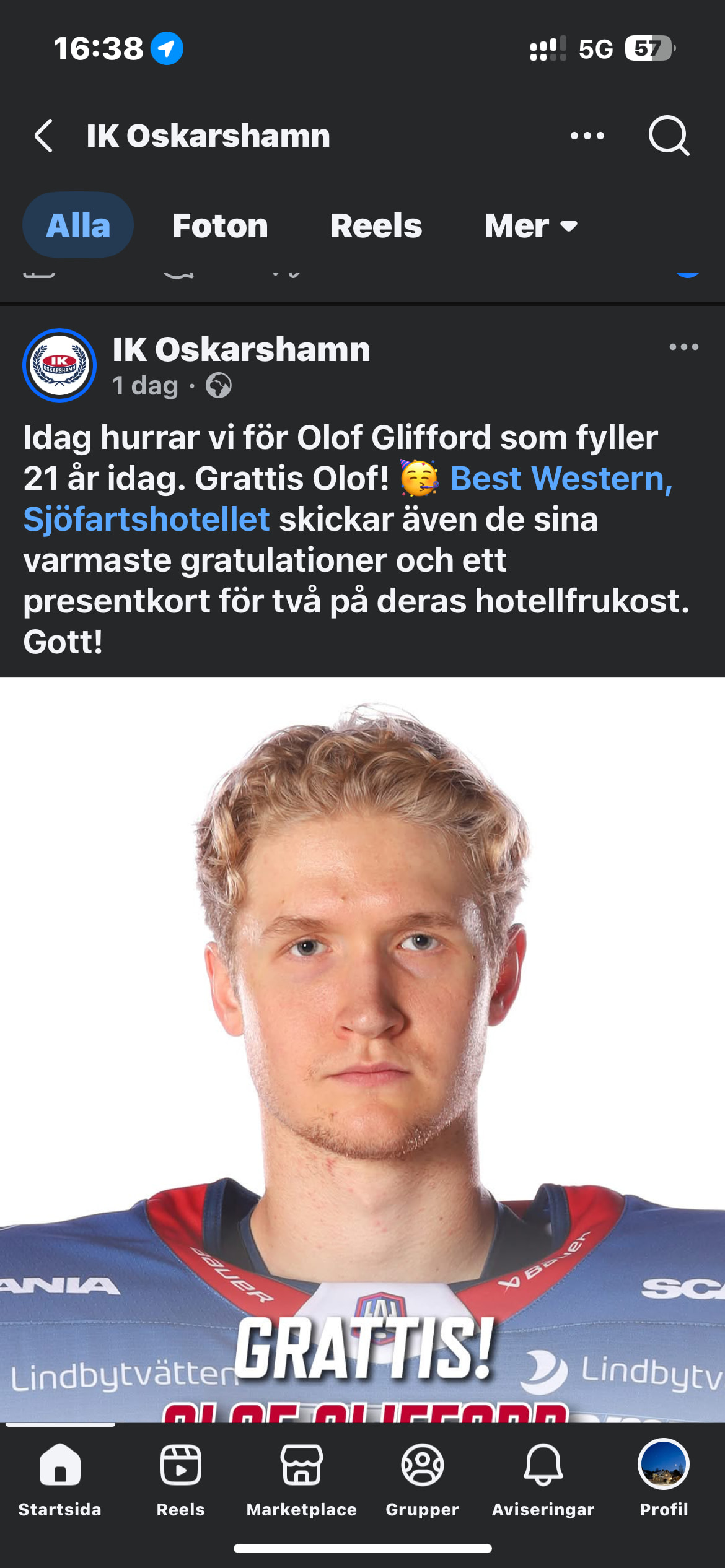Go to Profil
The image size is (725, 1568).
point(664,1478)
